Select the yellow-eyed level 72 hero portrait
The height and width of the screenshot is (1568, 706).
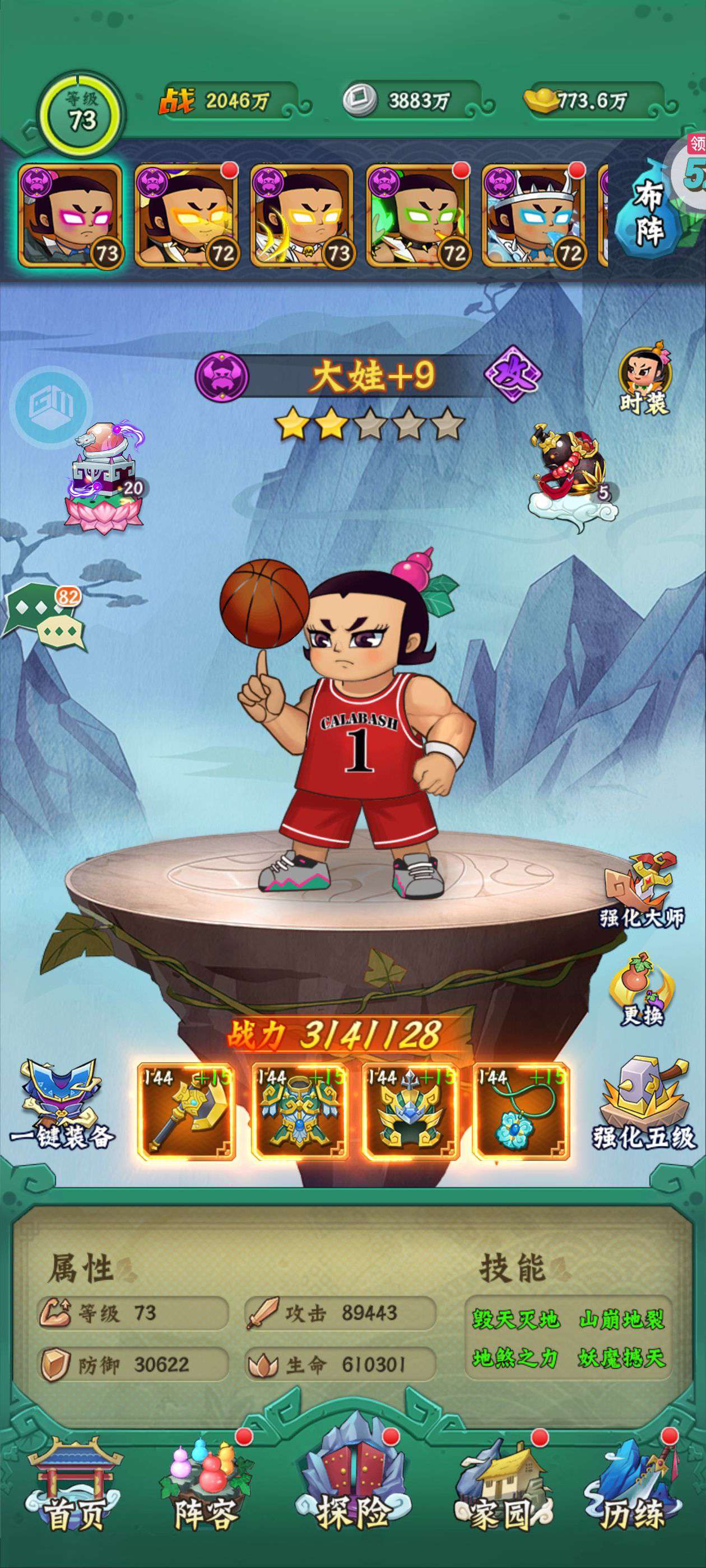click(186, 216)
